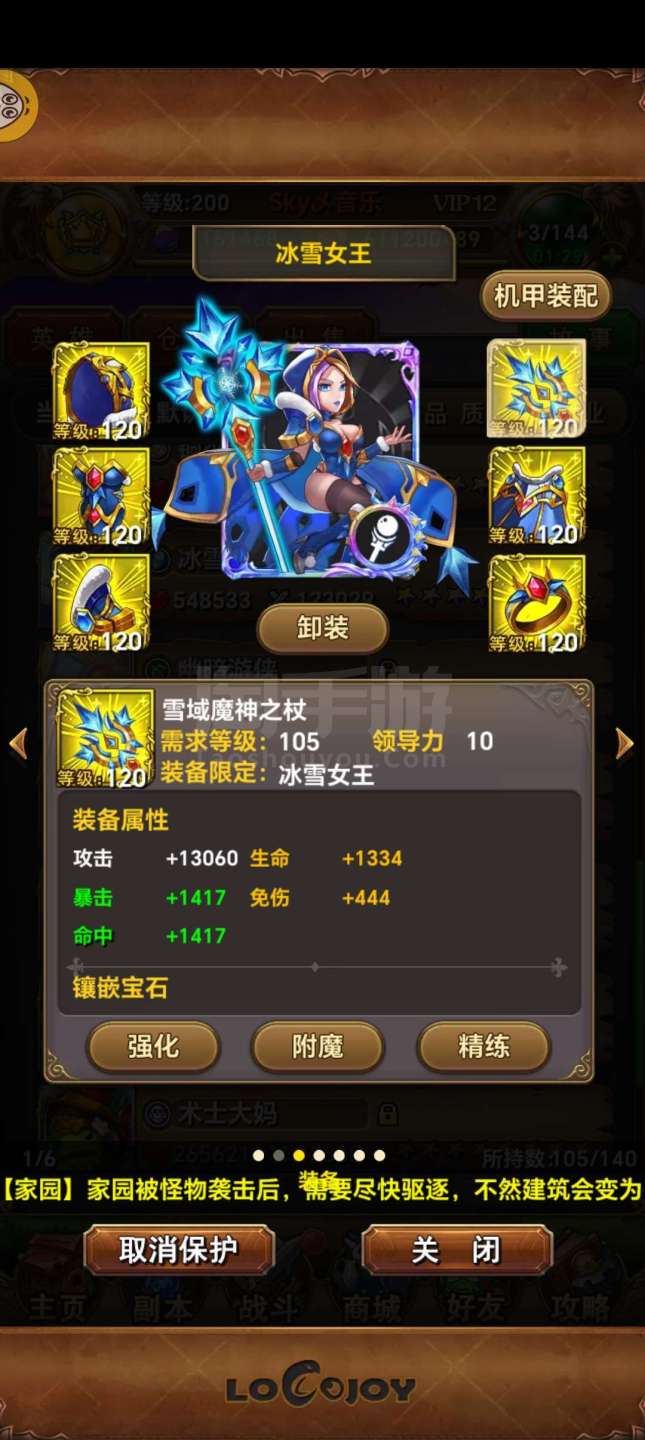
Task: Select the ruby gold ring slot
Action: click(536, 602)
